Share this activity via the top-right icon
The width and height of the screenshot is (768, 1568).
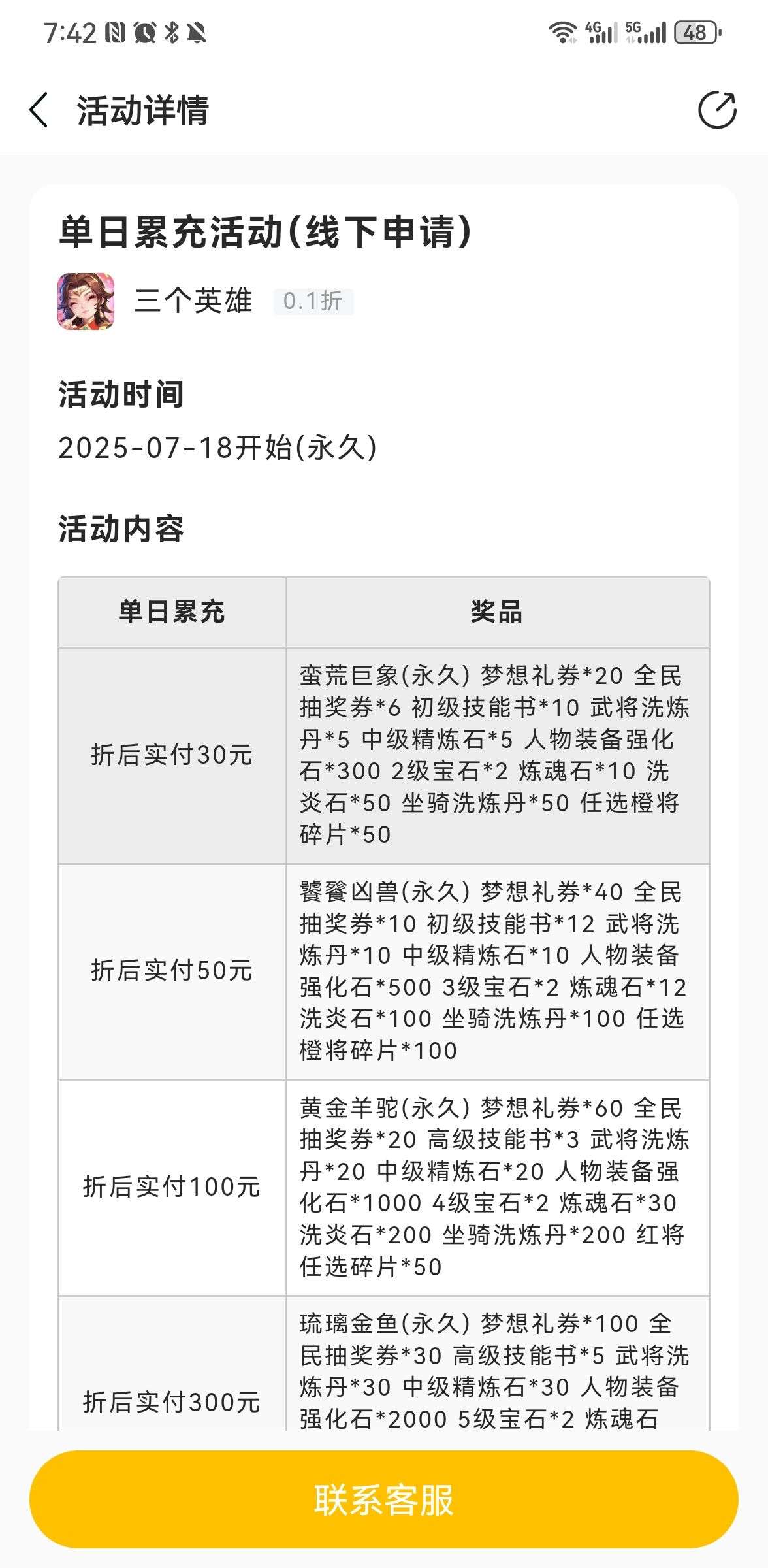tap(717, 110)
